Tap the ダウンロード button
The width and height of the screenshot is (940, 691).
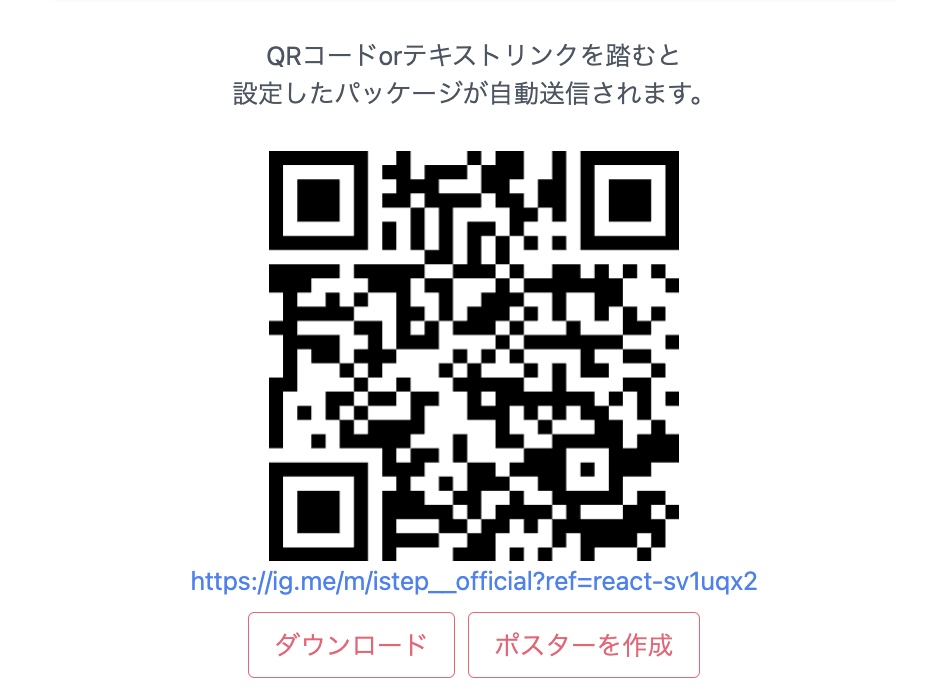point(351,645)
